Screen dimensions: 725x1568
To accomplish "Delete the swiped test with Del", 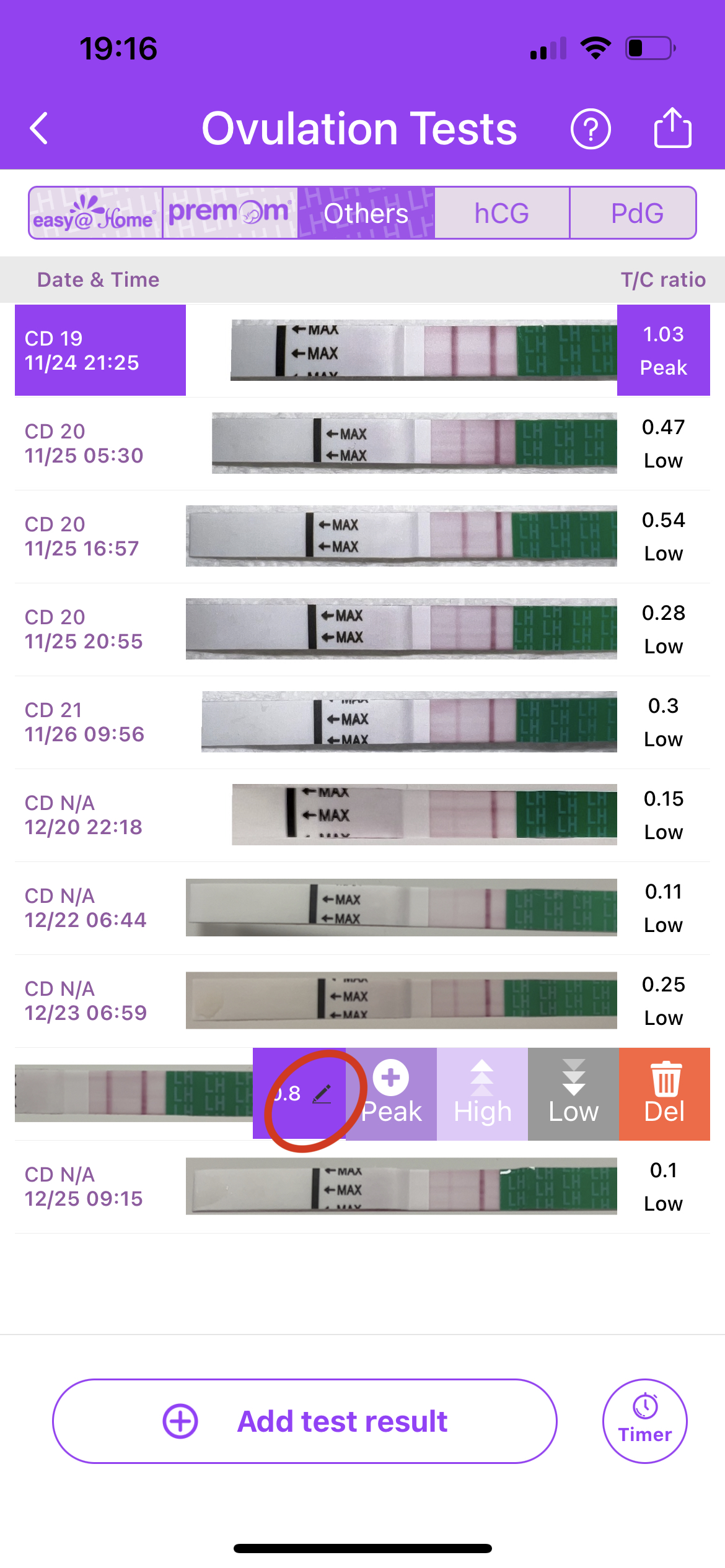I will tap(664, 1094).
